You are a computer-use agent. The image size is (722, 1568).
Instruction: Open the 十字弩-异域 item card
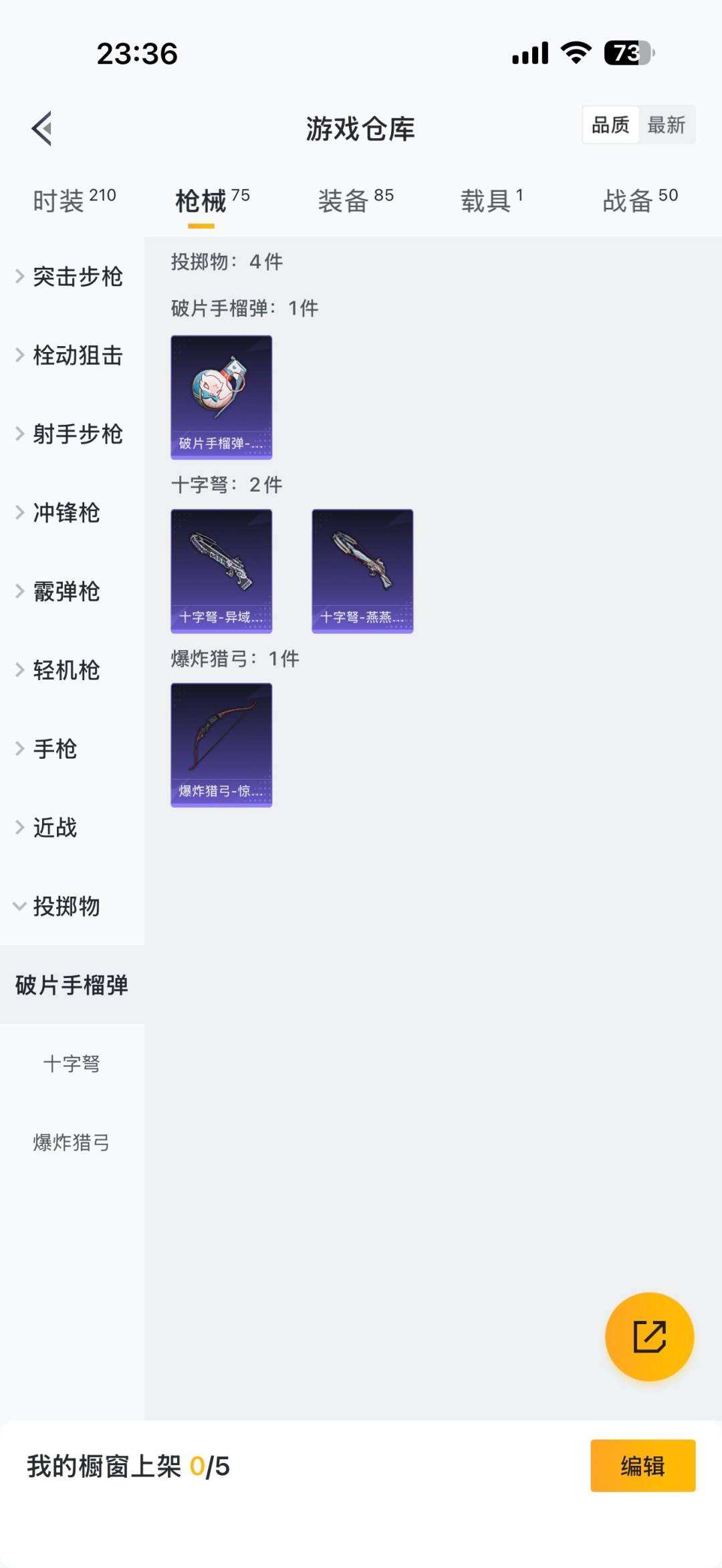[x=221, y=571]
